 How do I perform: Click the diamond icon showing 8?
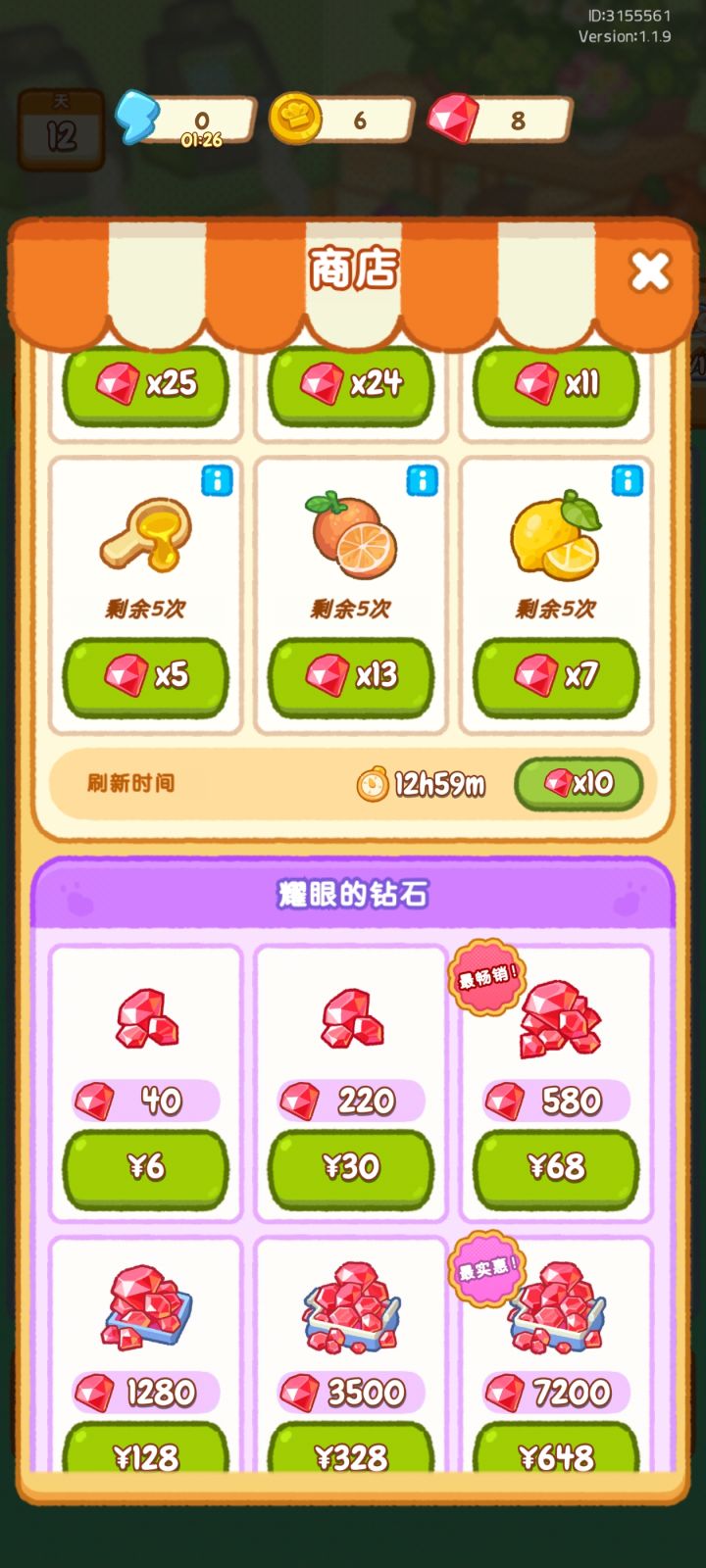click(453, 118)
